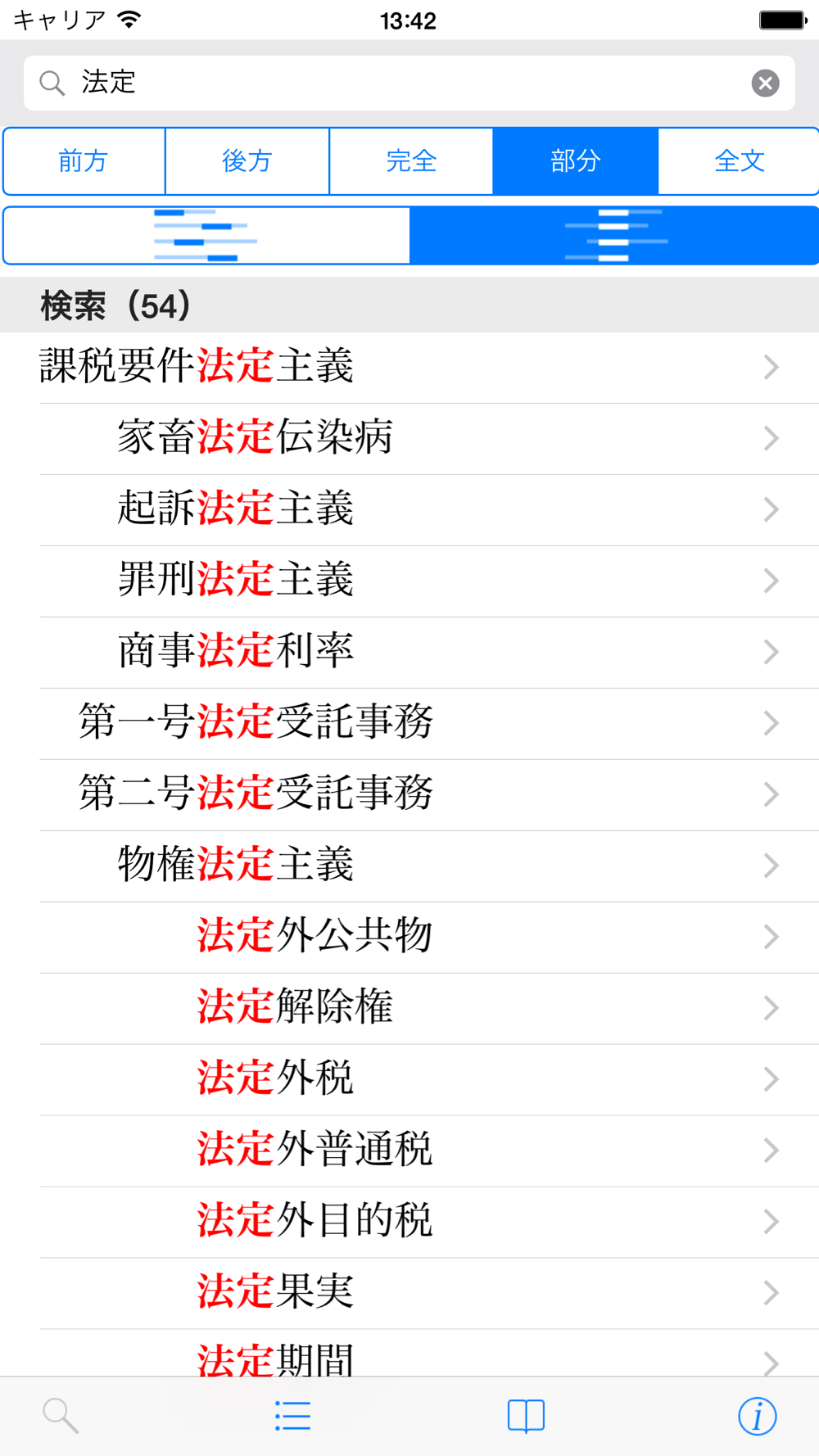The image size is (819, 1456).
Task: Open the entry 法定外目的税
Action: coord(409,1222)
